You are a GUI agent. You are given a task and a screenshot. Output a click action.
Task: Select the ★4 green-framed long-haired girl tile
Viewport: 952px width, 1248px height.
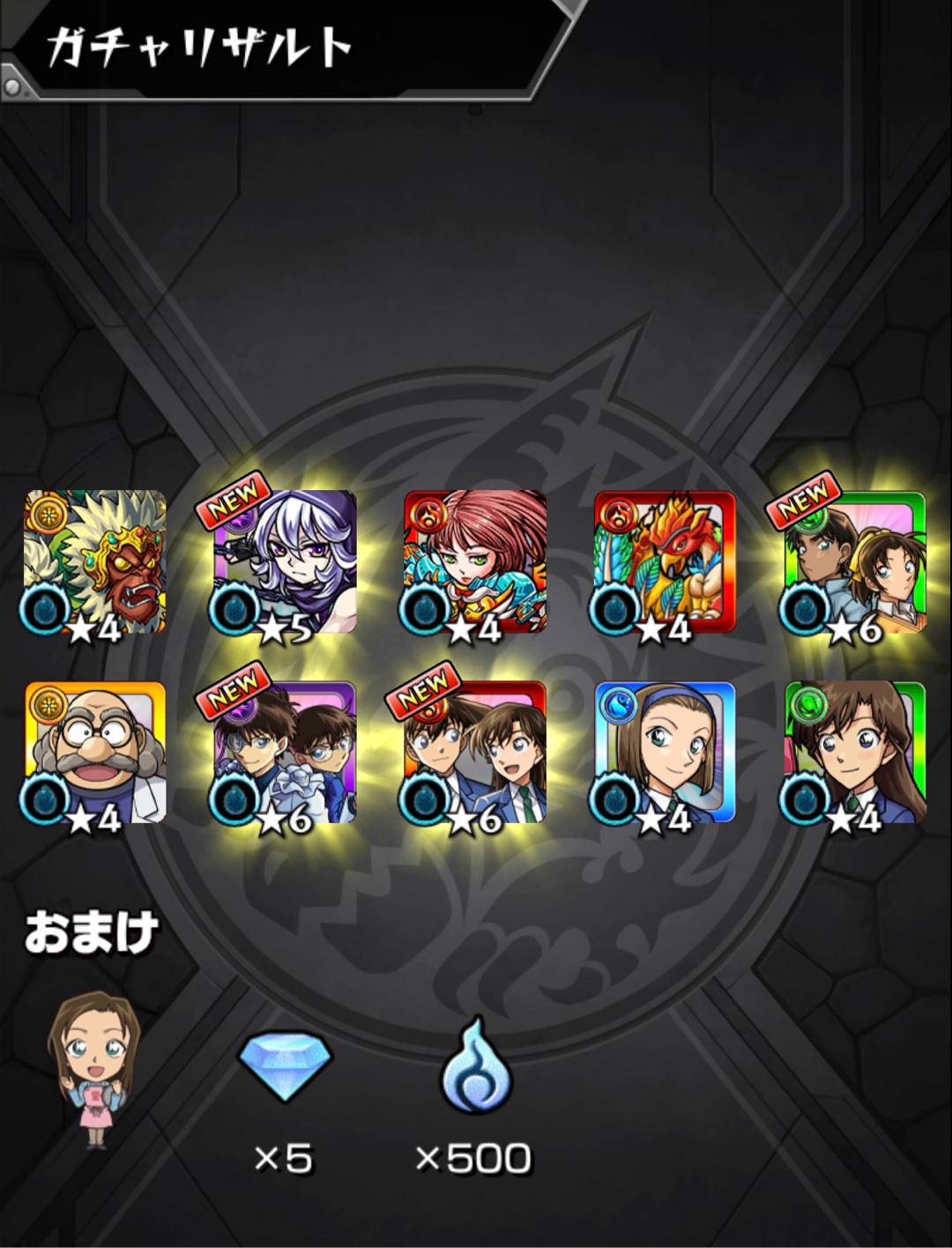tap(854, 752)
